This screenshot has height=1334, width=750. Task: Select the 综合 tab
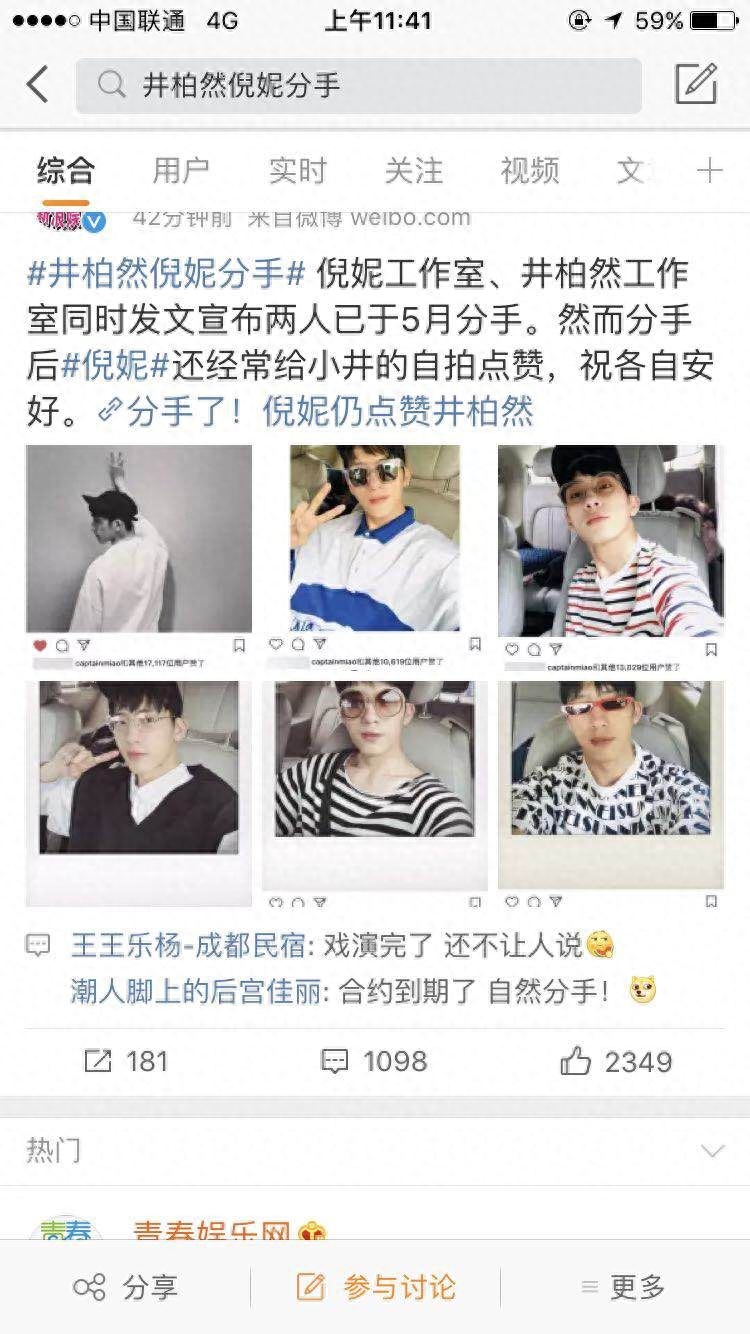pos(65,171)
